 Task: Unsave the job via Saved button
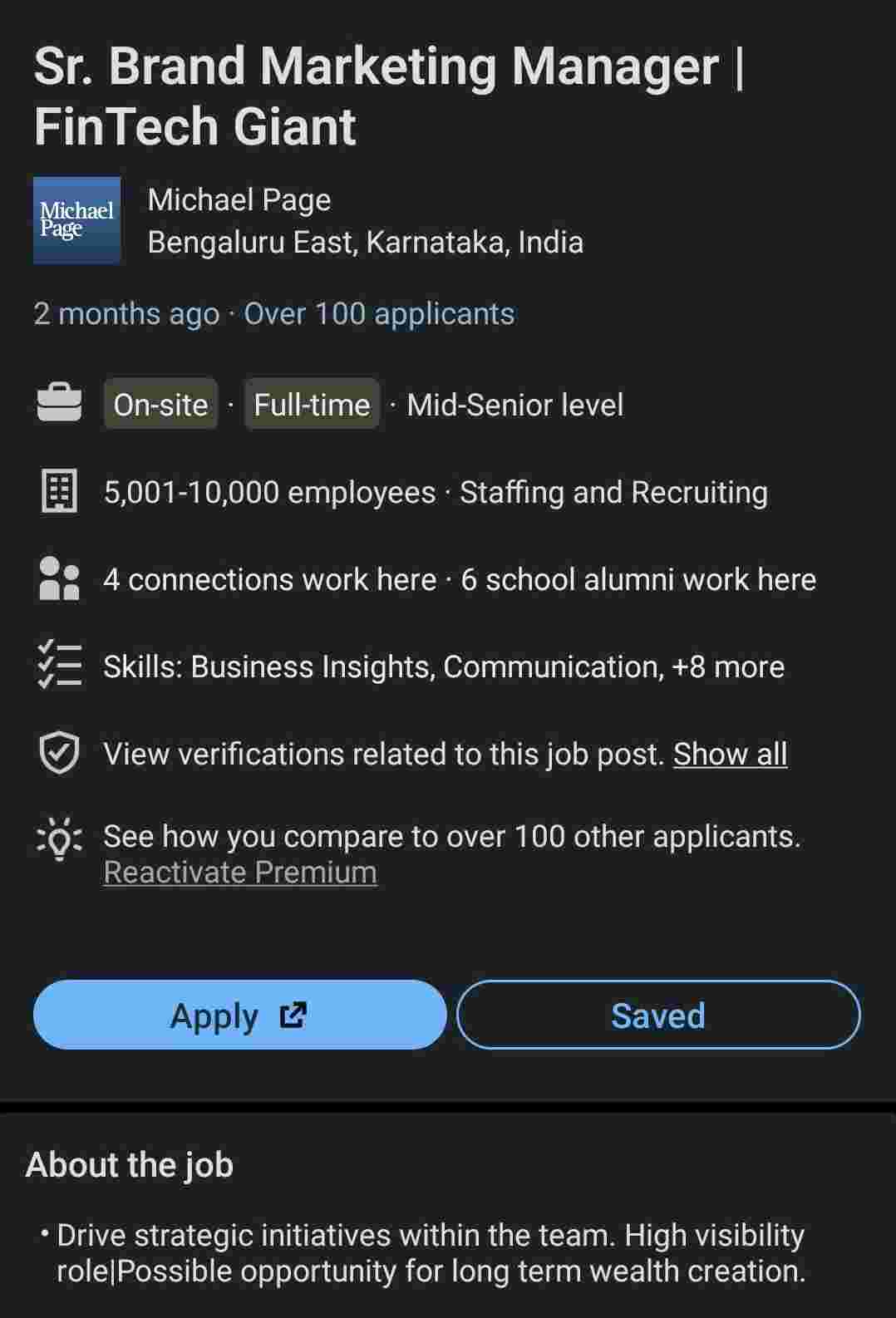pos(657,1015)
